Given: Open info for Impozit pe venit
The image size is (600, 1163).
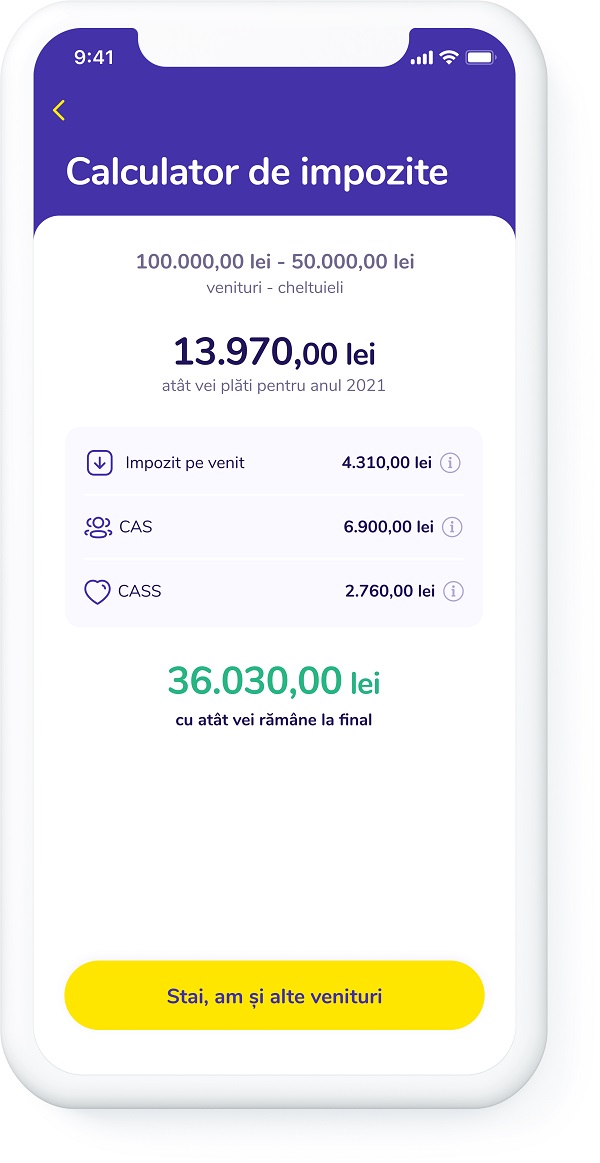Looking at the screenshot, I should point(451,463).
